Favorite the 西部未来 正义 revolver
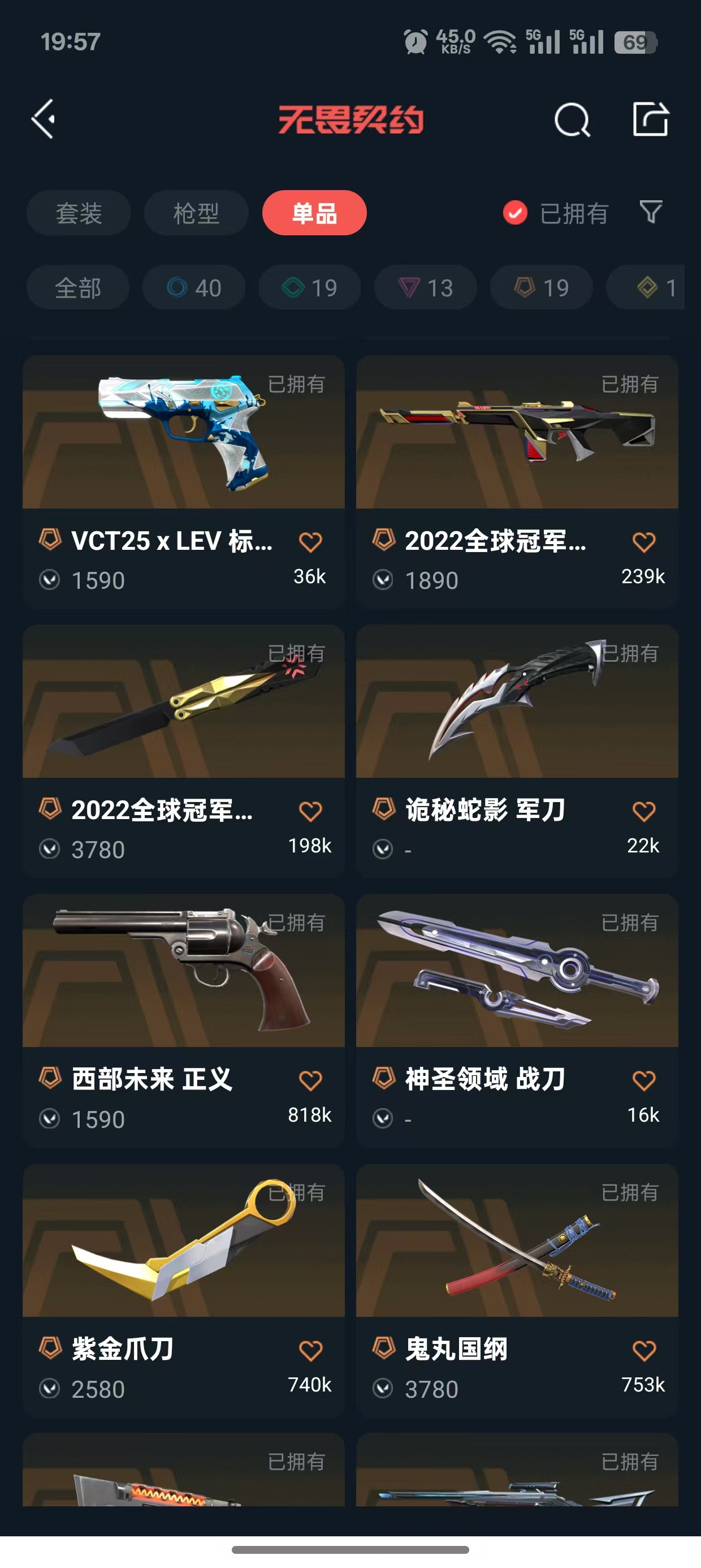Image resolution: width=701 pixels, height=1568 pixels. pyautogui.click(x=310, y=1080)
